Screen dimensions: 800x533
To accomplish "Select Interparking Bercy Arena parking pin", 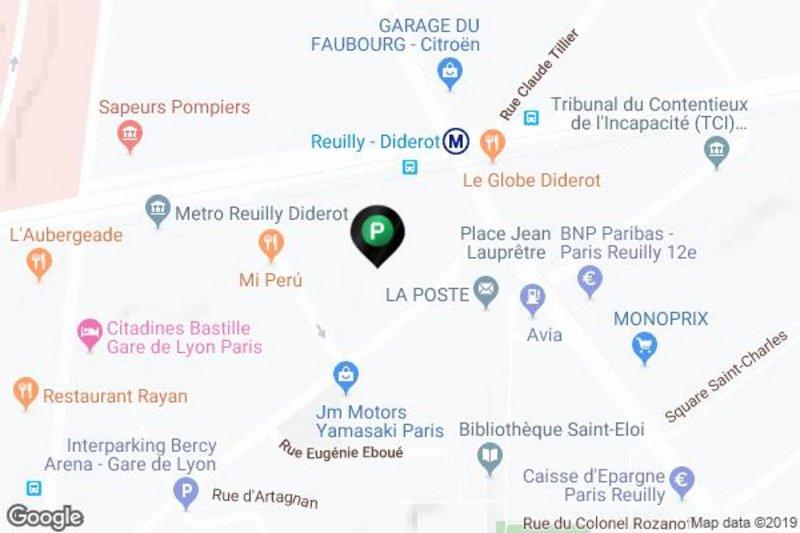I will (184, 491).
